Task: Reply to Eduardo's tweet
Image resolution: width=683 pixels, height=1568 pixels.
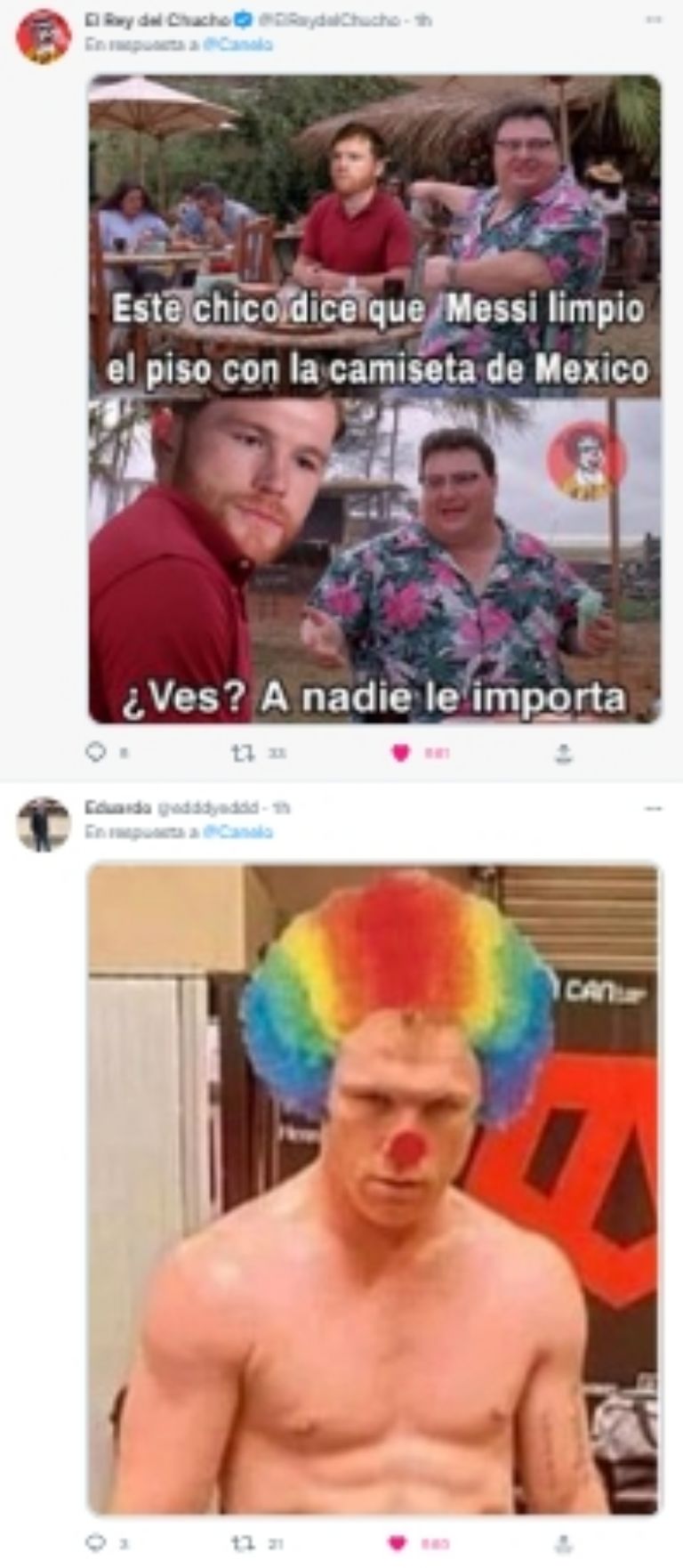Action: [x=95, y=1543]
